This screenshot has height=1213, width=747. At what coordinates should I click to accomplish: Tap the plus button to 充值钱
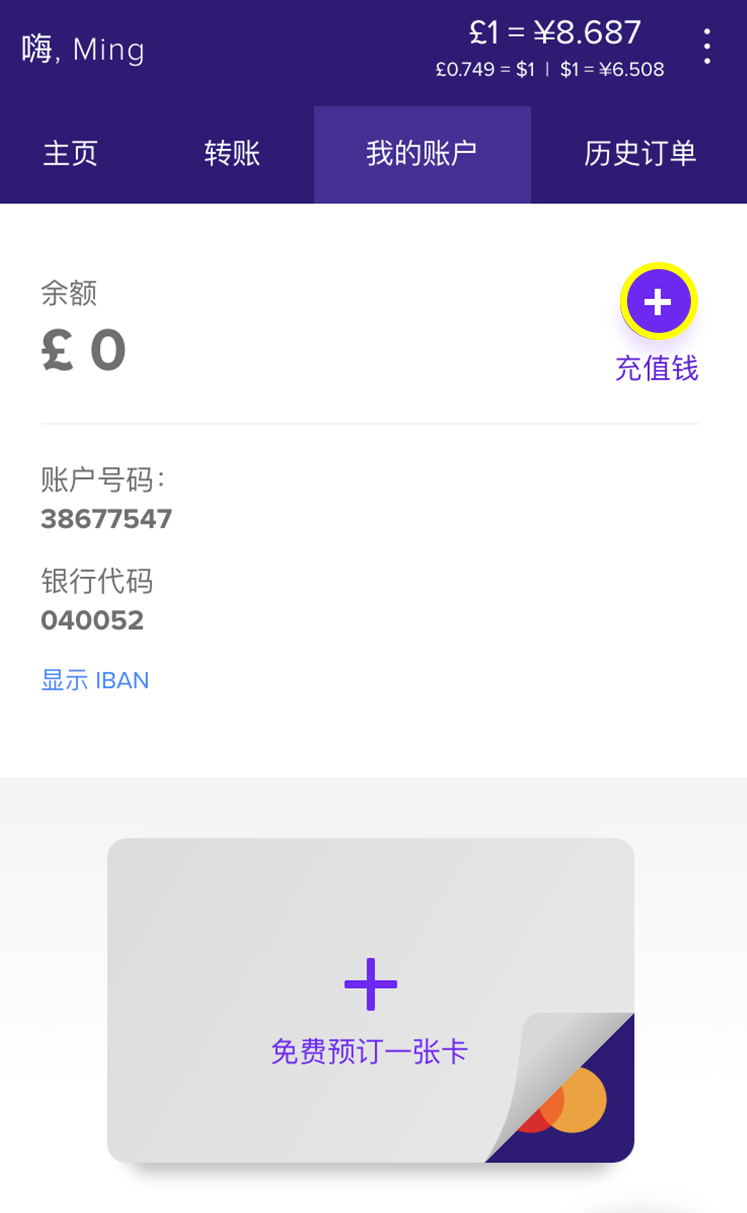[x=658, y=302]
